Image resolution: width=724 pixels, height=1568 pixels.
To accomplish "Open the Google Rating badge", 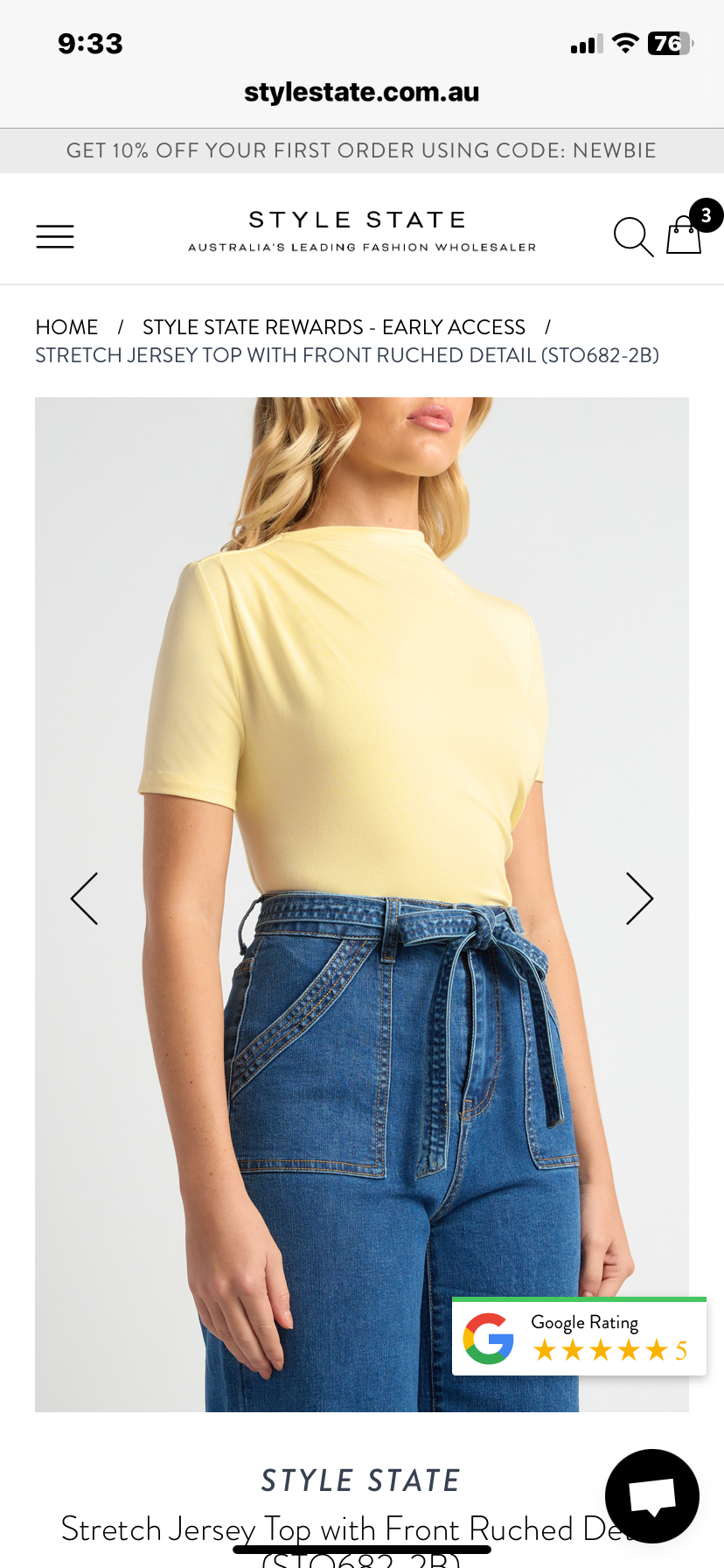I will click(x=579, y=1337).
